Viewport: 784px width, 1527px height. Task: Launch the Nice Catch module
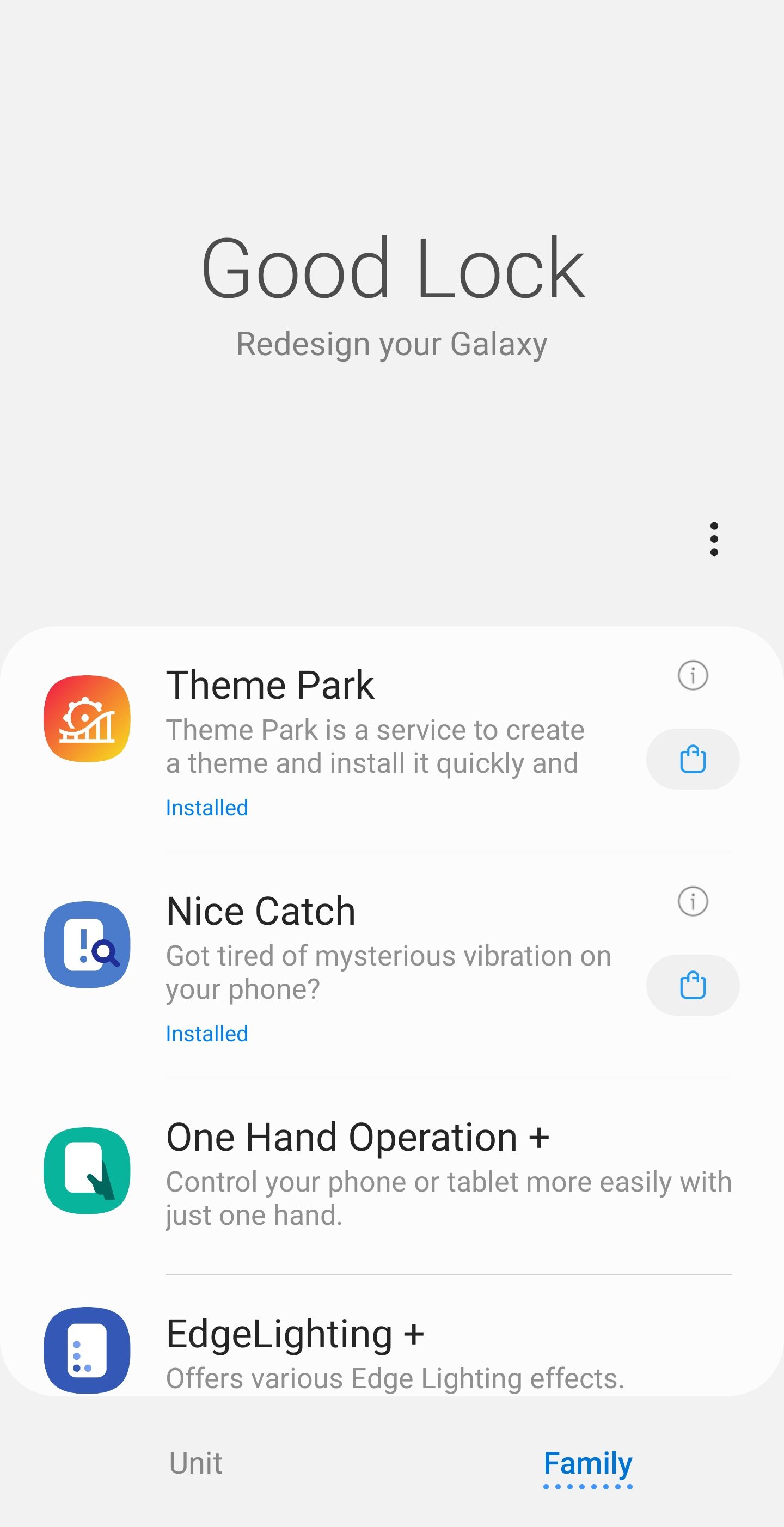click(x=261, y=912)
